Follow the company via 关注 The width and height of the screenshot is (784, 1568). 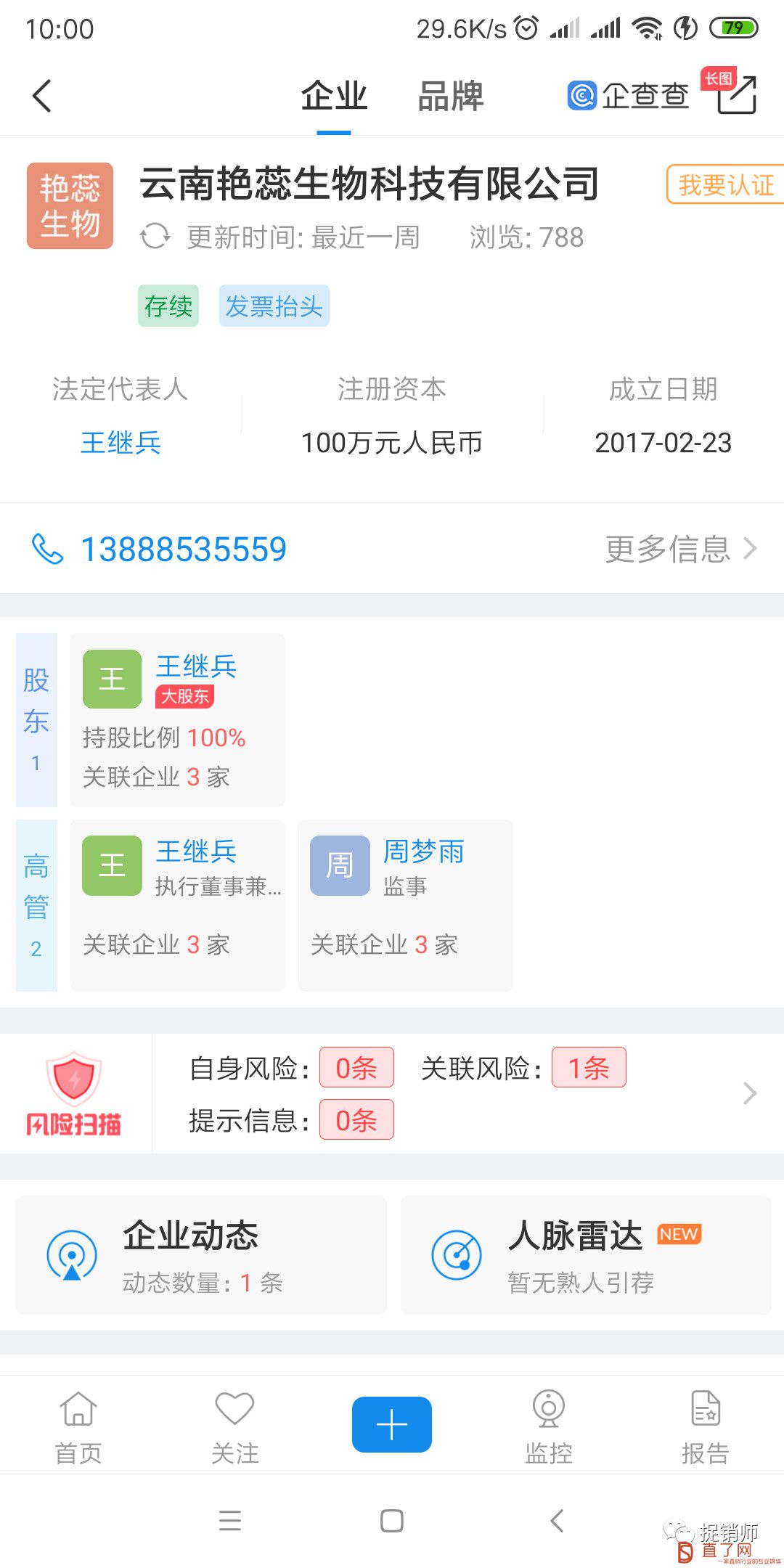pyautogui.click(x=234, y=1426)
